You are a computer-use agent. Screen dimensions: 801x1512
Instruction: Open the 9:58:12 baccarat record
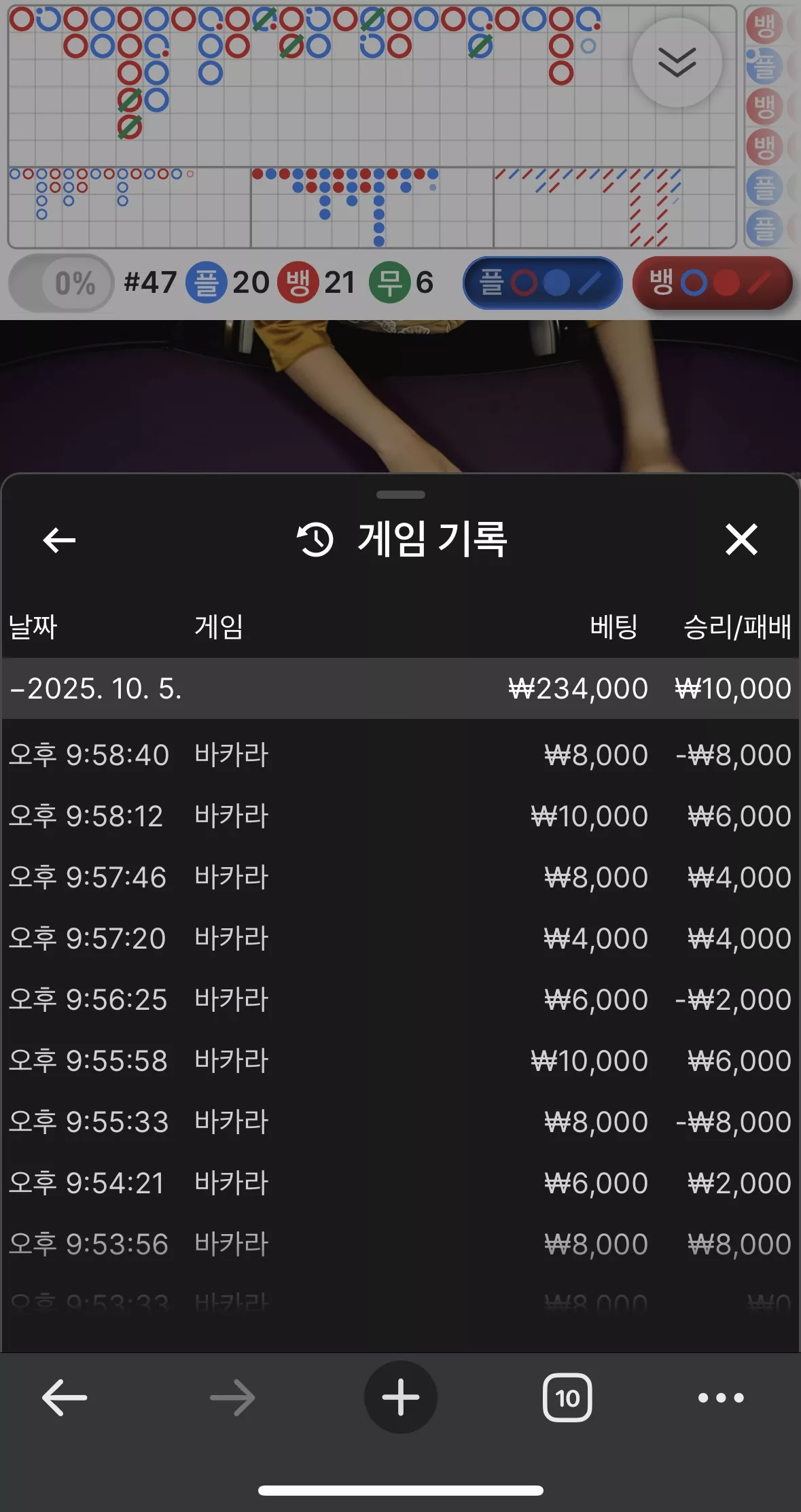tap(400, 816)
